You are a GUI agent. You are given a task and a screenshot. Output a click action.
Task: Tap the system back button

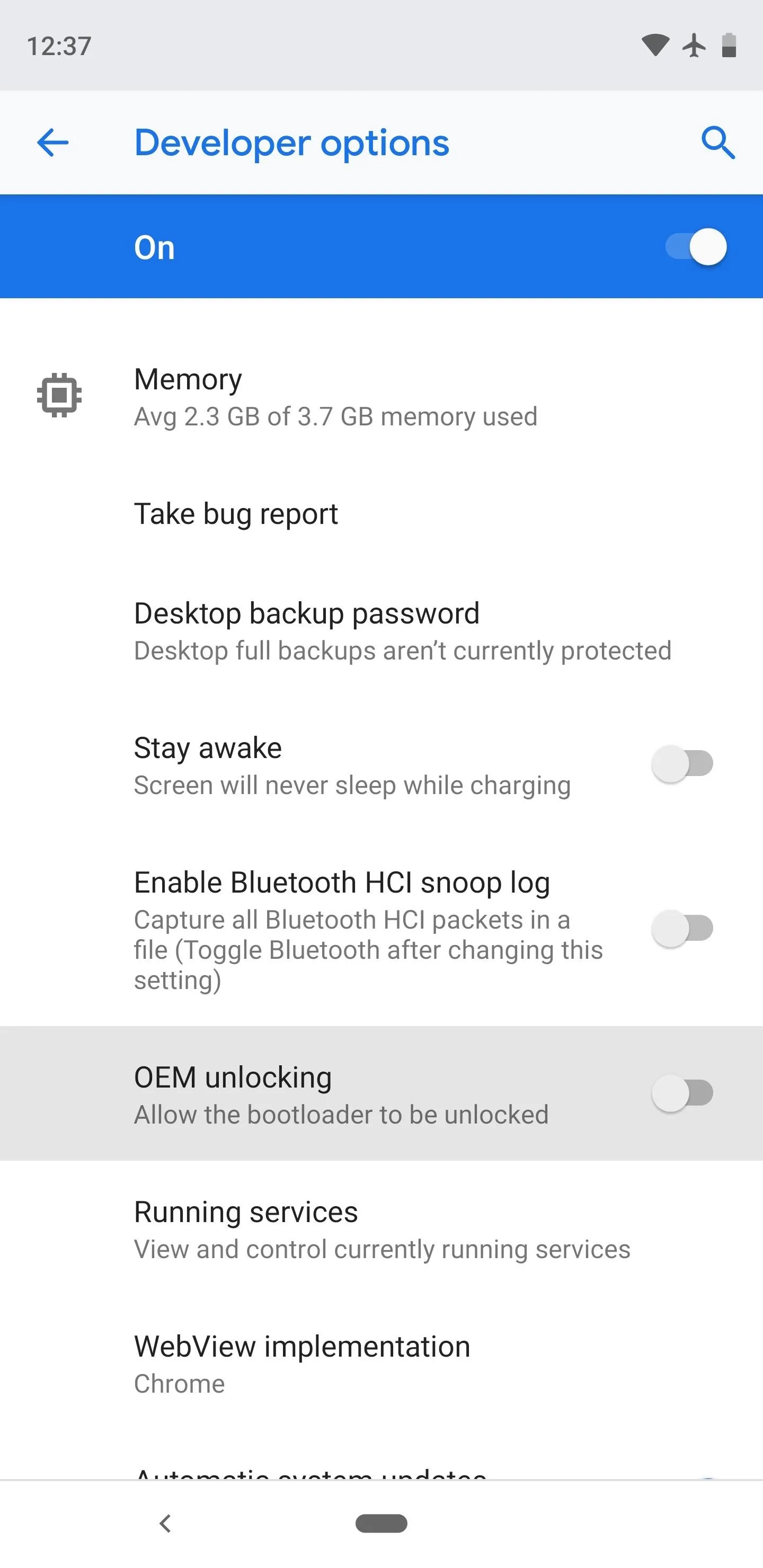point(165,1524)
